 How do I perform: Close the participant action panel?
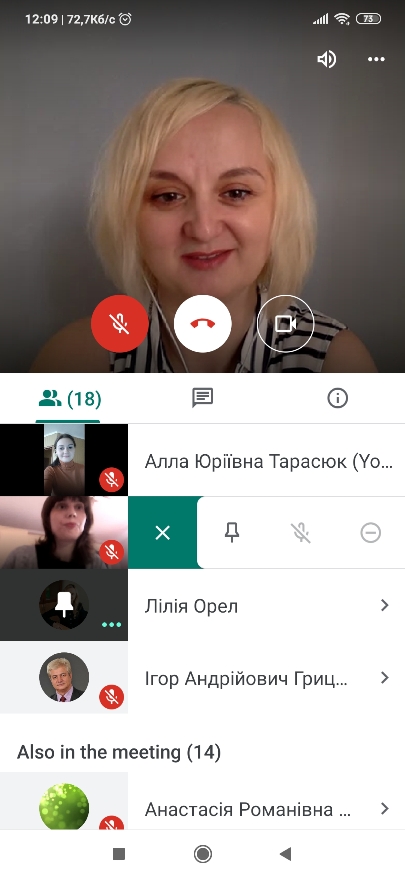(162, 533)
